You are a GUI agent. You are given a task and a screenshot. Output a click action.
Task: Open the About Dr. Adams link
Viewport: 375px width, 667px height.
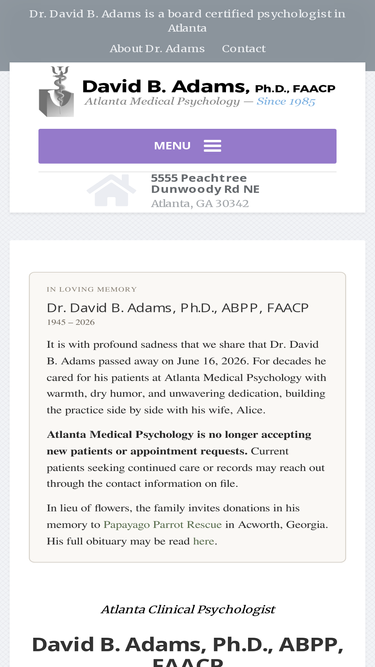click(x=157, y=48)
